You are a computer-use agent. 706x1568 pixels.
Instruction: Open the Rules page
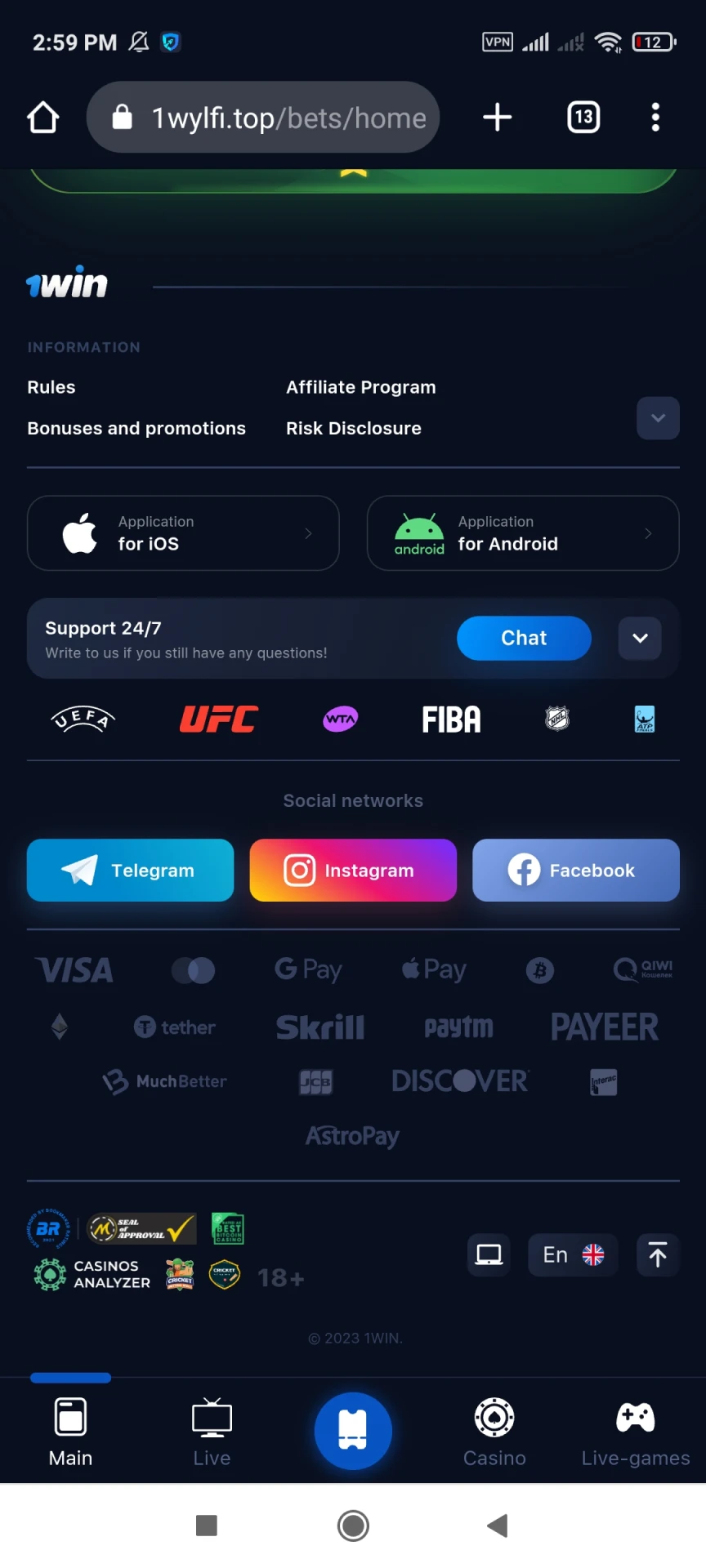click(51, 387)
